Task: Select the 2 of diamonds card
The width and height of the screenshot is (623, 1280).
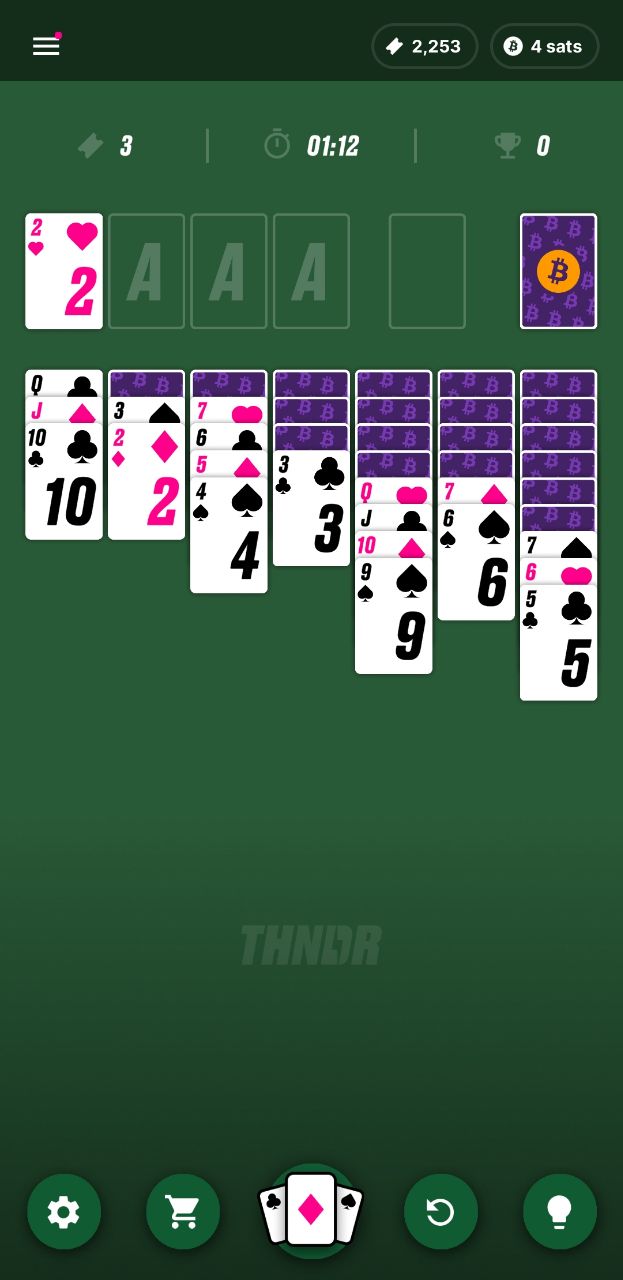Action: click(x=146, y=482)
